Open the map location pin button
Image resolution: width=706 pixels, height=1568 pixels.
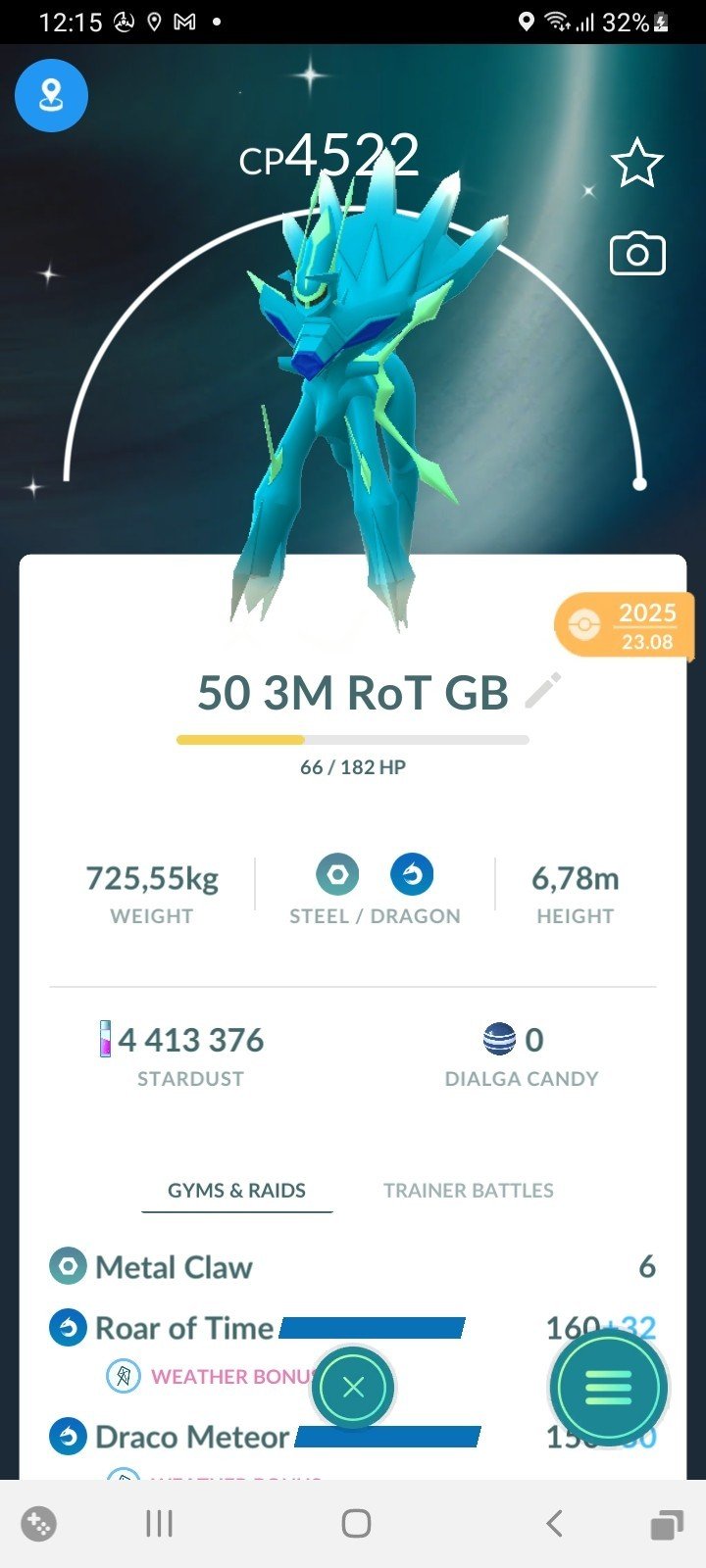(x=51, y=96)
